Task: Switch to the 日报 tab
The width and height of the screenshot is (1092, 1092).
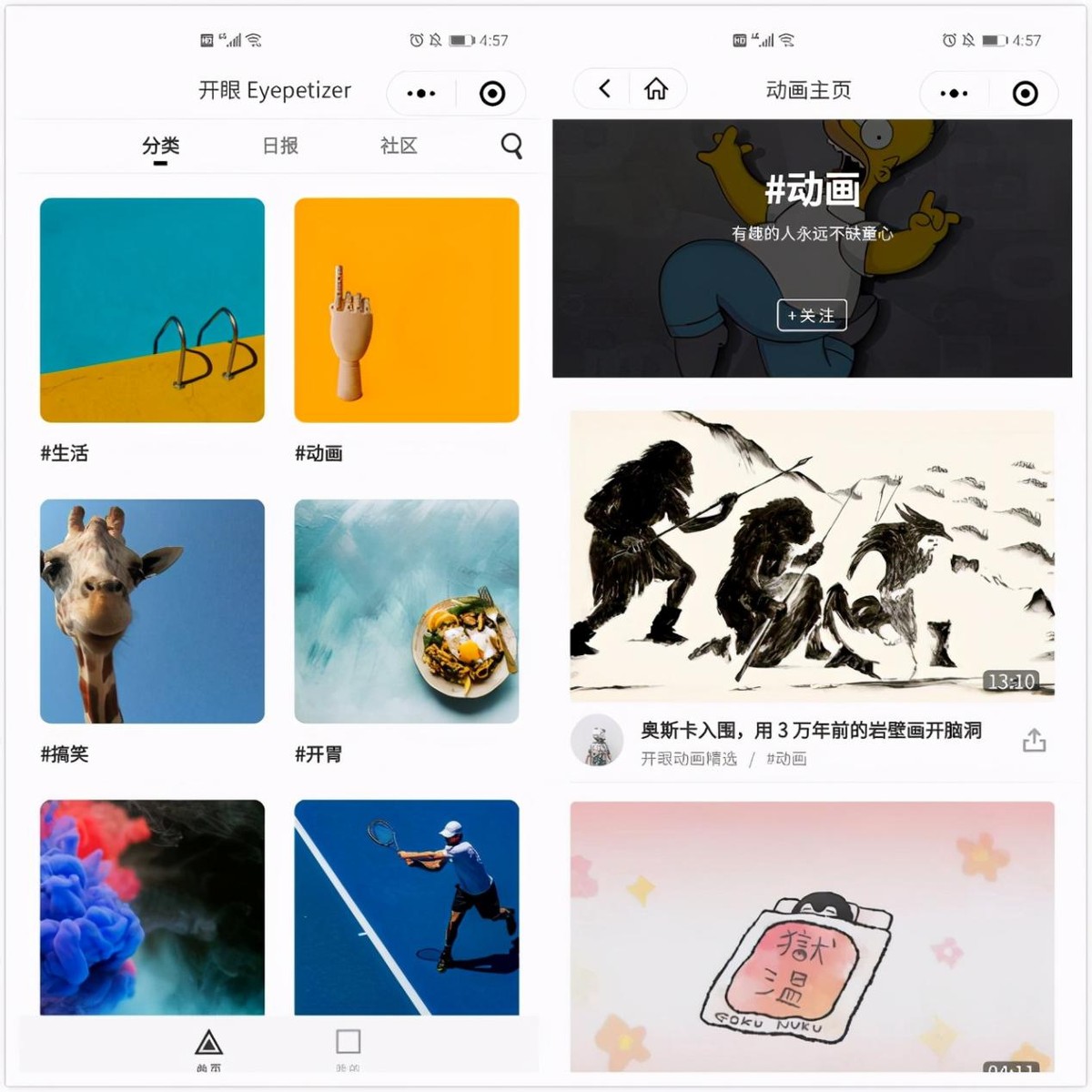Action: (x=280, y=146)
